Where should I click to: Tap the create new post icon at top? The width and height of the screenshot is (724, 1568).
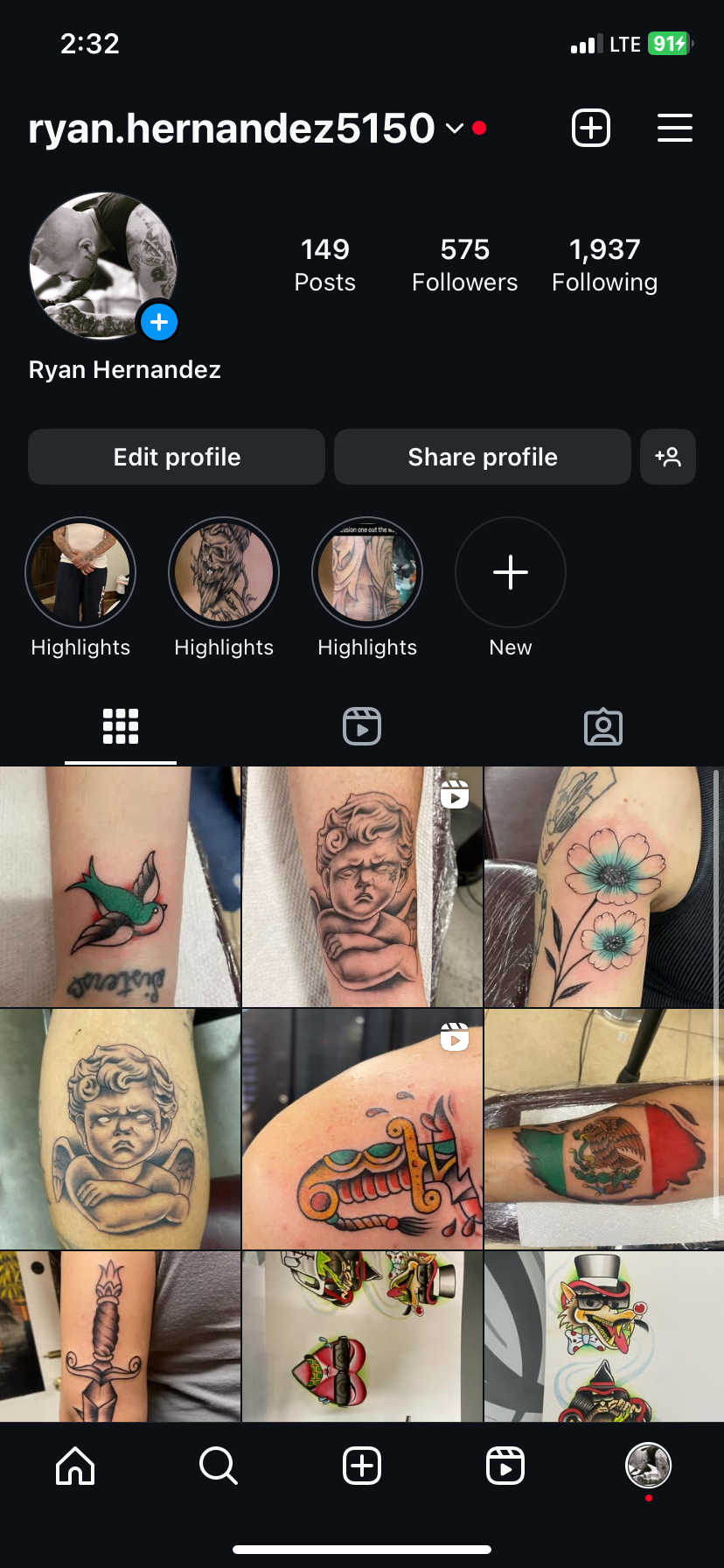click(x=591, y=129)
